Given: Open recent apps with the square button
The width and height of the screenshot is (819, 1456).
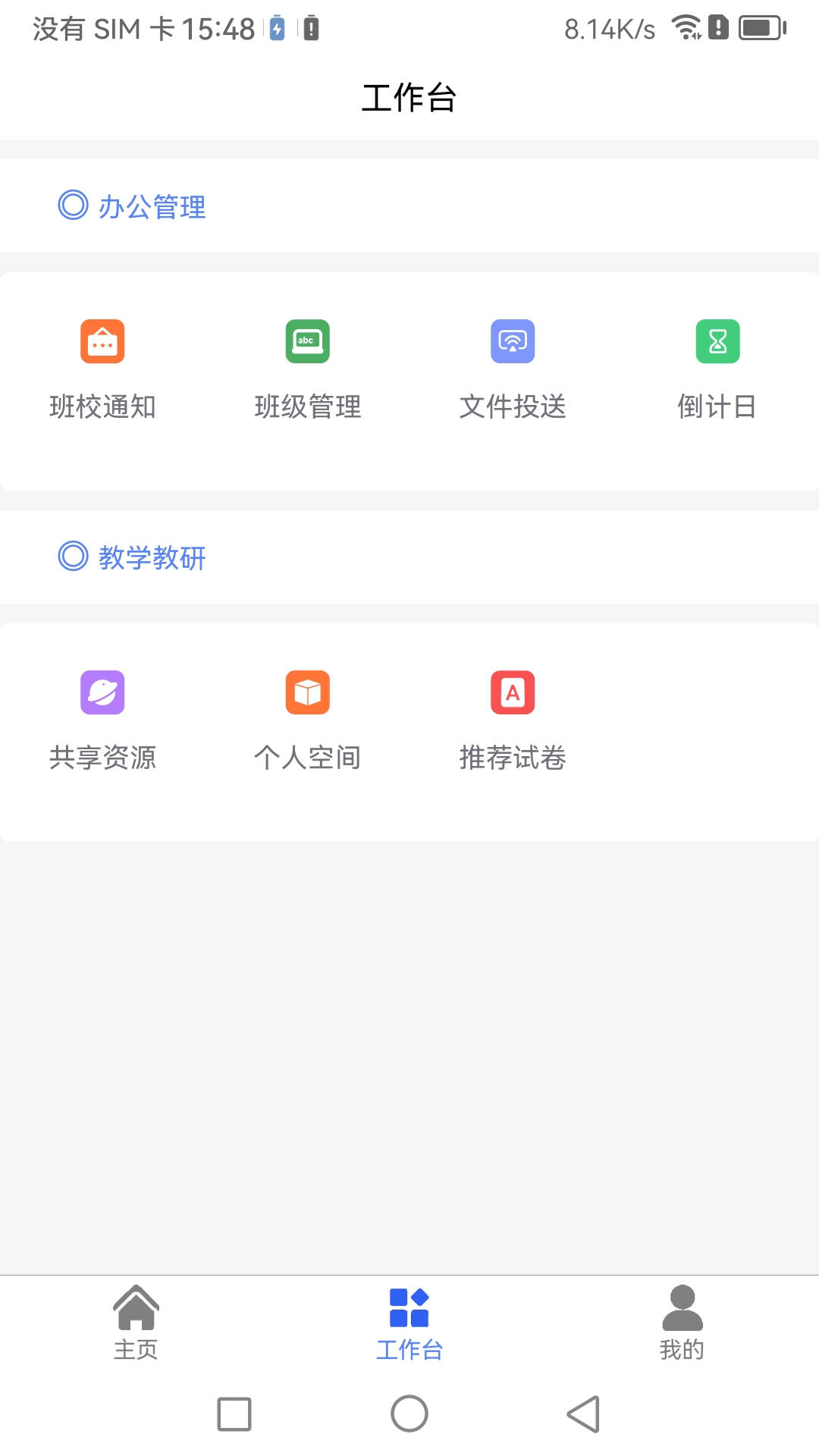Looking at the screenshot, I should click(234, 1414).
